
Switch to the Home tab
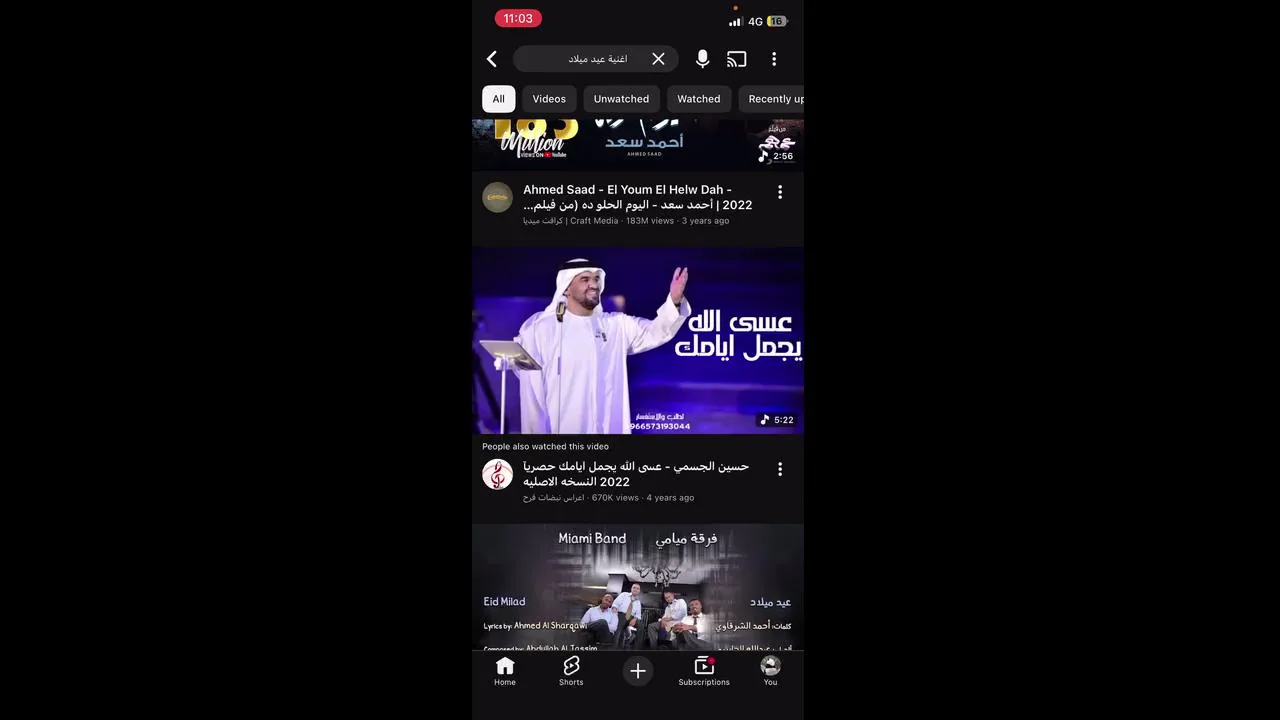(505, 671)
